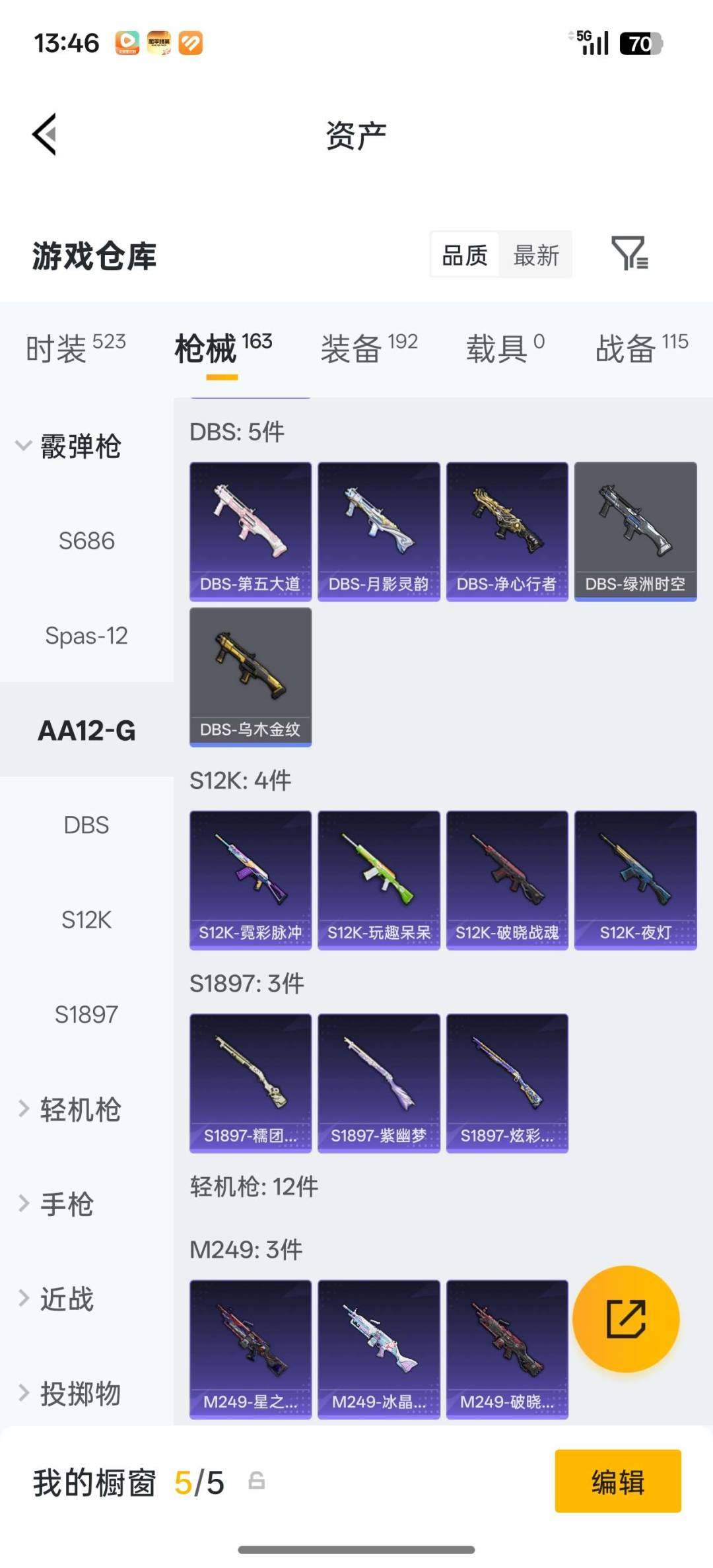Switch to the 装备 tab
Screen dimensions: 713x1568
tap(368, 348)
